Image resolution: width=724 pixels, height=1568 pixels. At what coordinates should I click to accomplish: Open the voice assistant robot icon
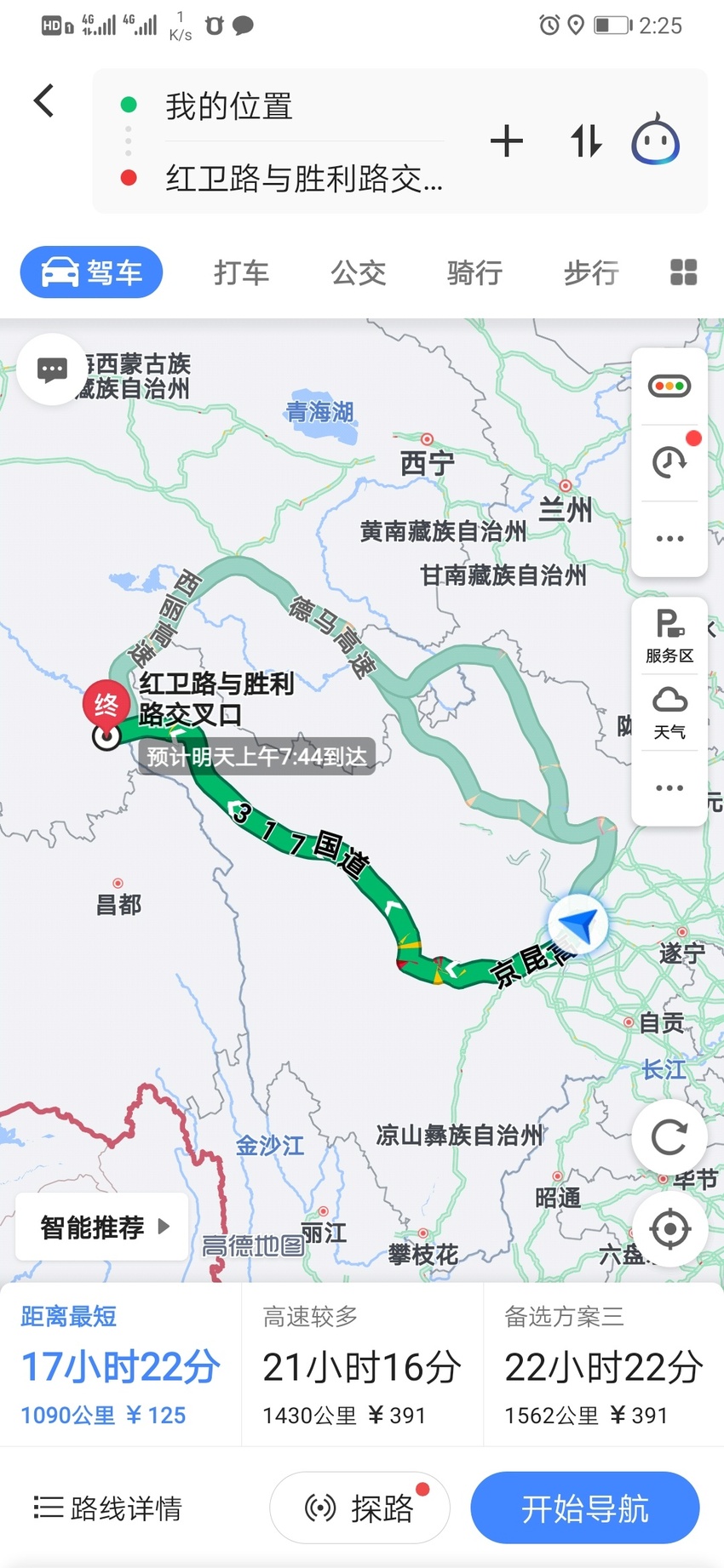click(x=655, y=140)
